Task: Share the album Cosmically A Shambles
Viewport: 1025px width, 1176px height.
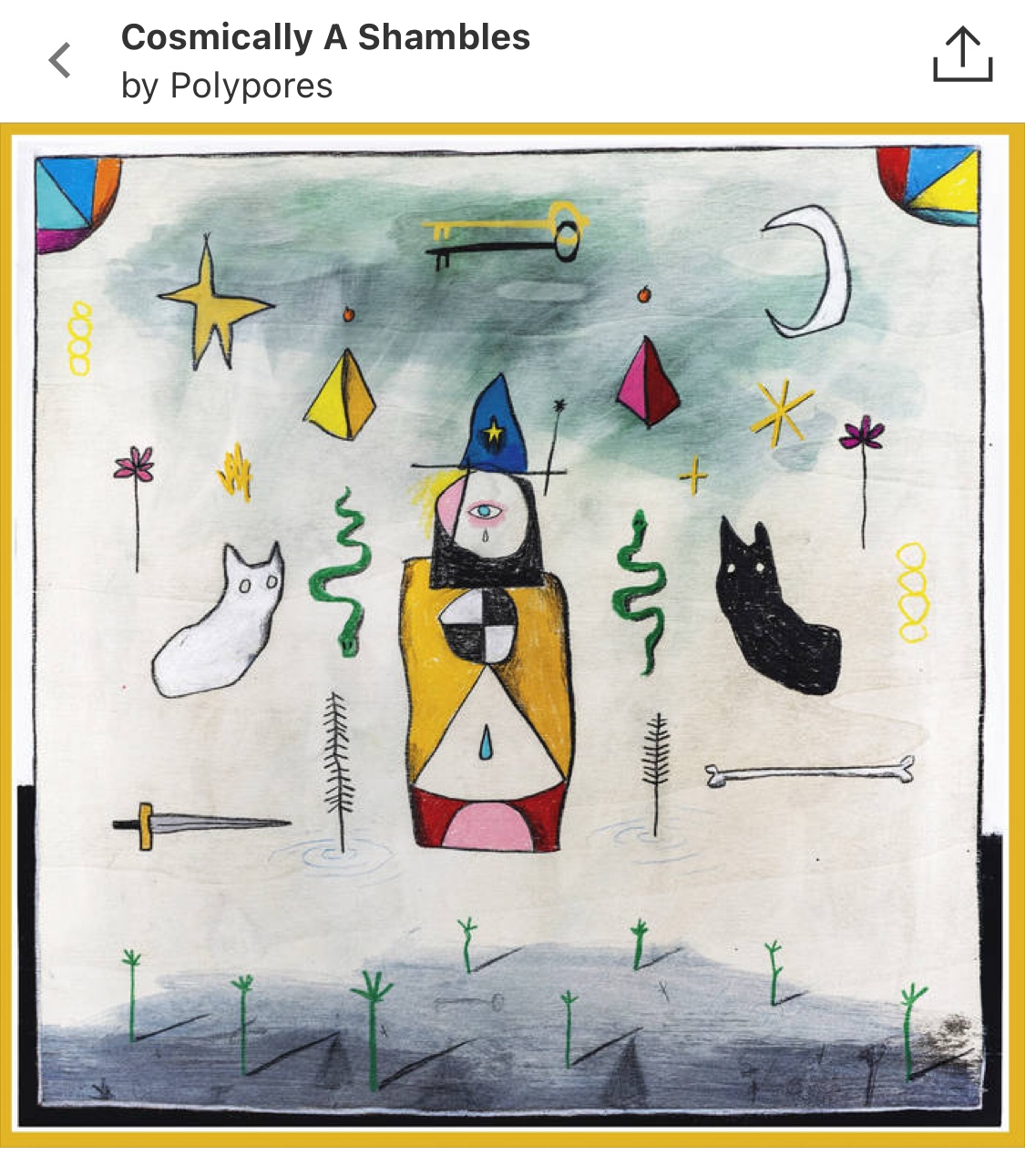Action: click(962, 56)
